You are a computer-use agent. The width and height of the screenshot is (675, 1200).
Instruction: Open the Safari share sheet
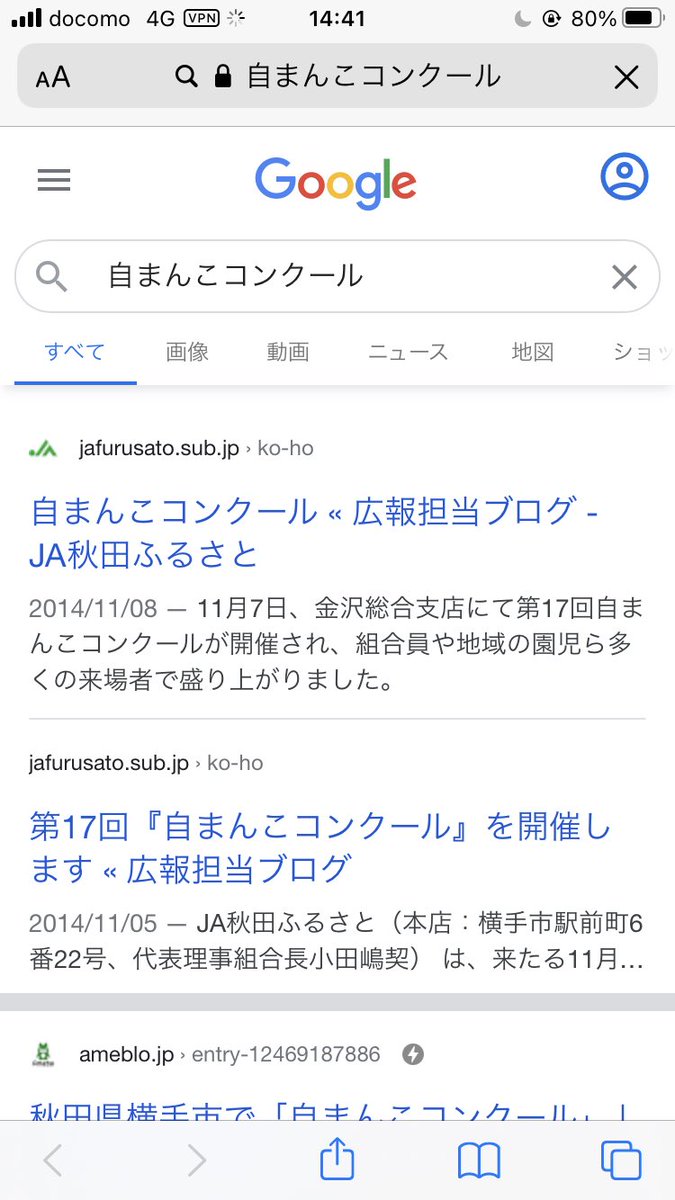point(337,1159)
